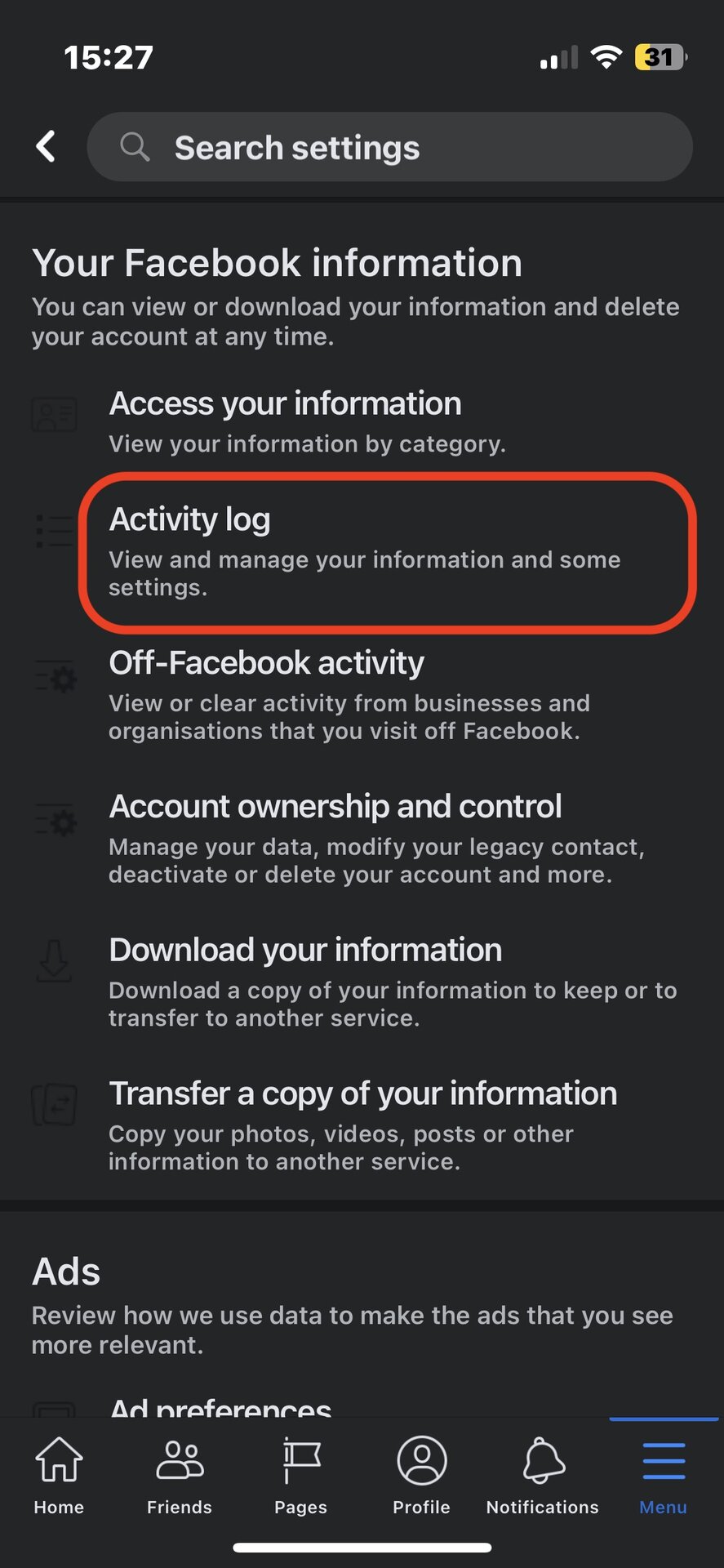Screen dimensions: 724x1568
Task: Tap the Search settings field
Action: coord(389,148)
